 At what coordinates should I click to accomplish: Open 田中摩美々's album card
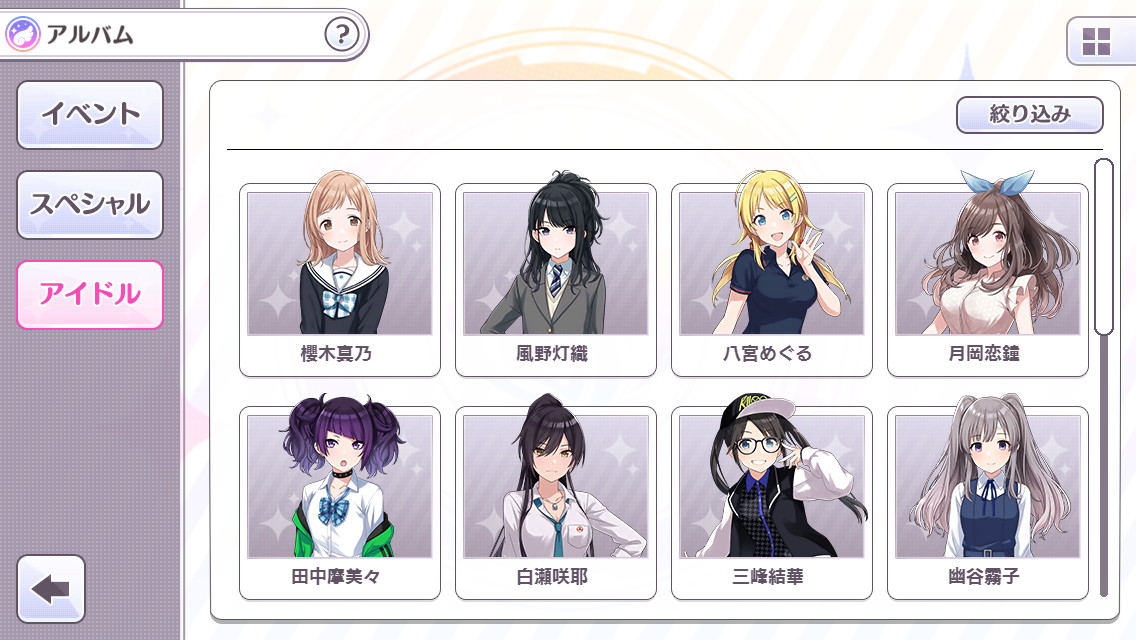click(x=340, y=502)
